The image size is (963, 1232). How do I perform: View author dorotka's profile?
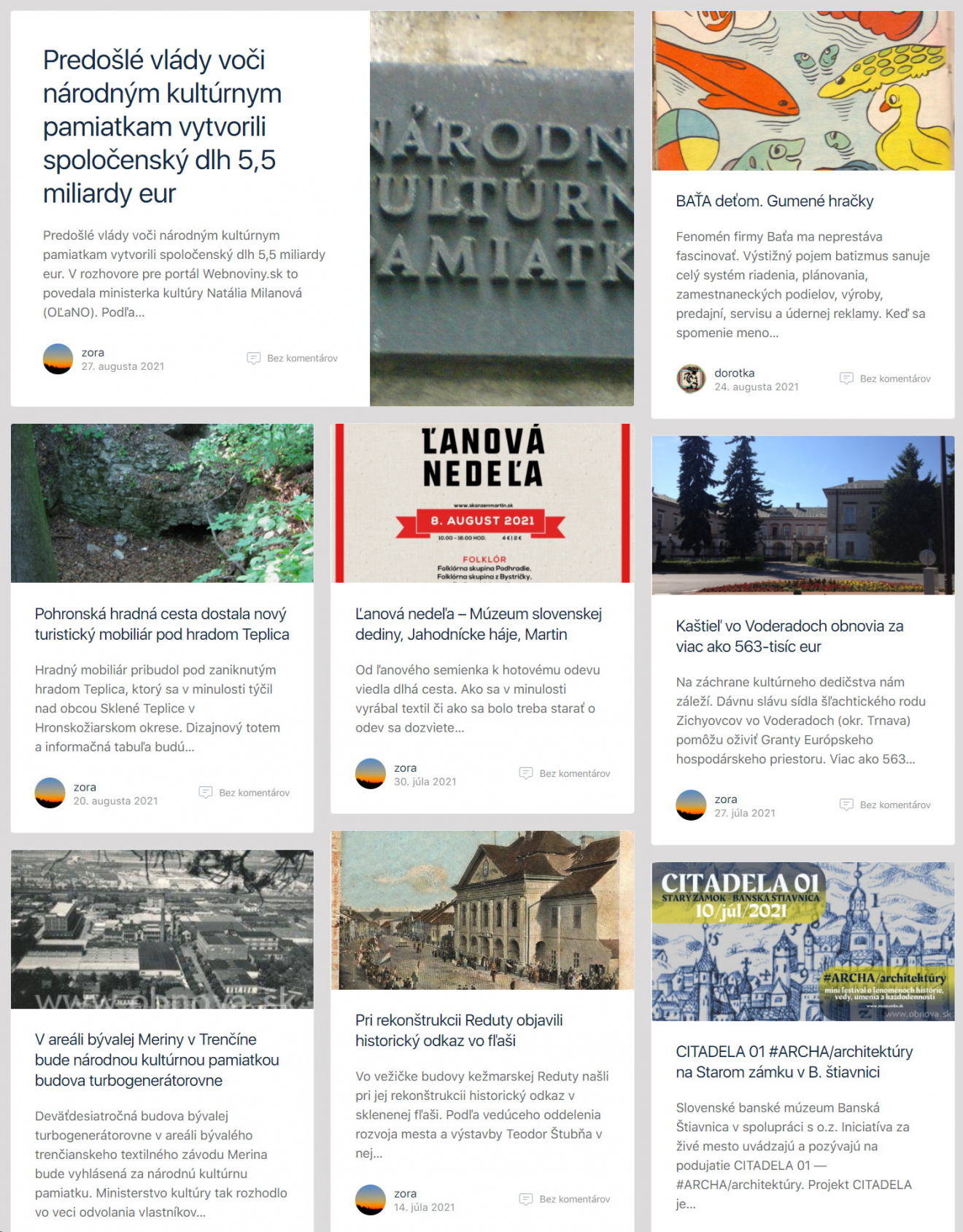734,373
